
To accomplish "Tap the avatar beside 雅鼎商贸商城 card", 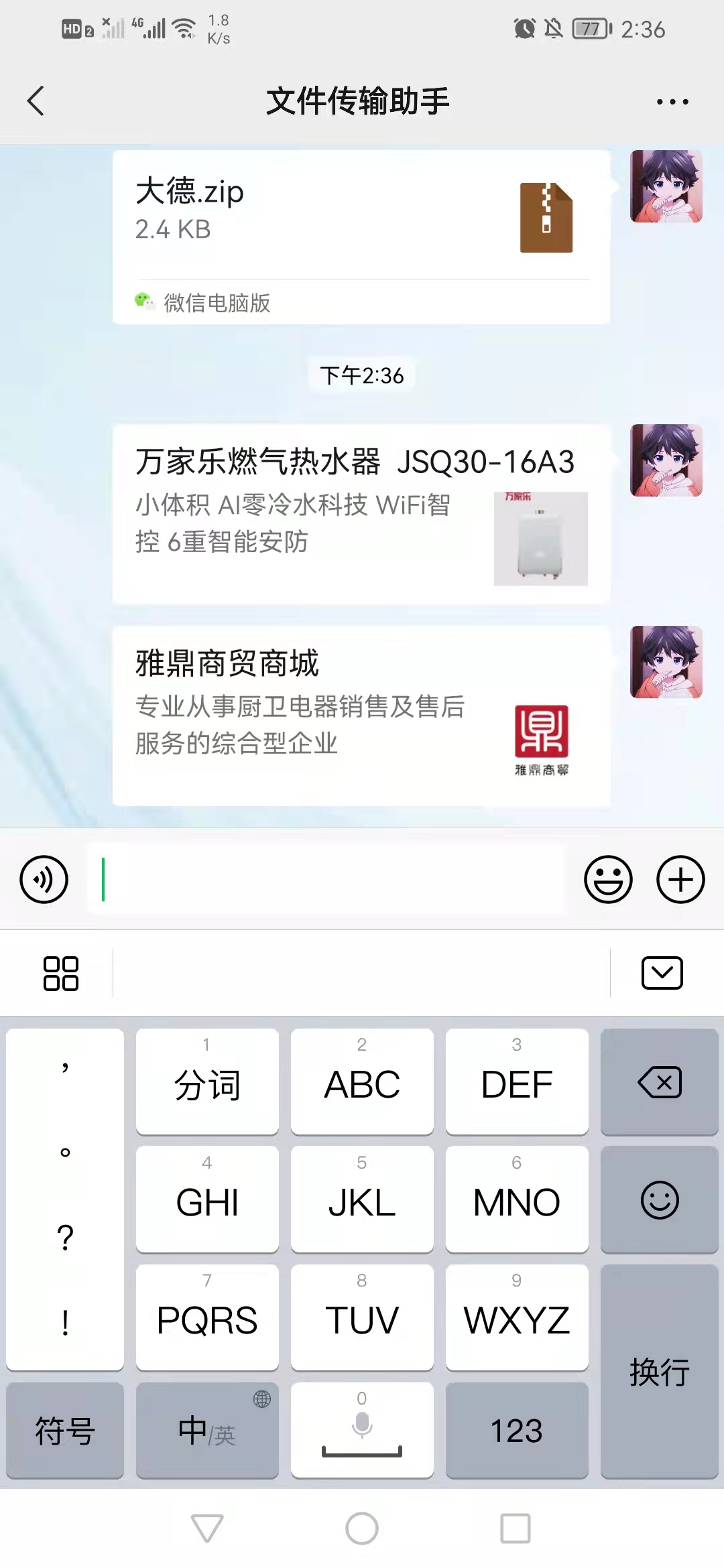I will pyautogui.click(x=666, y=662).
